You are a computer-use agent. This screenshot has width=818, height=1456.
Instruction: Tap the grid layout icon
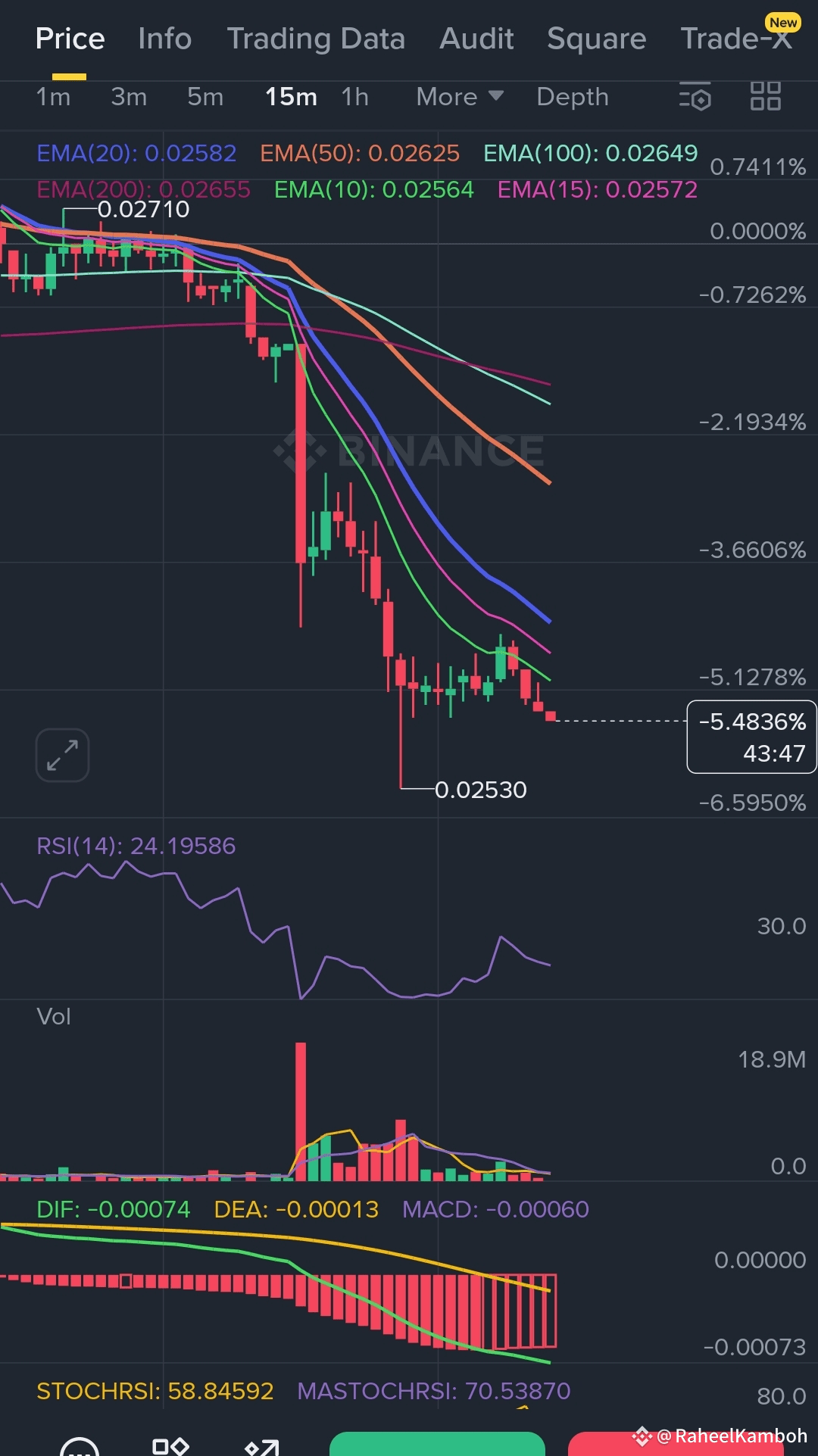pos(765,96)
